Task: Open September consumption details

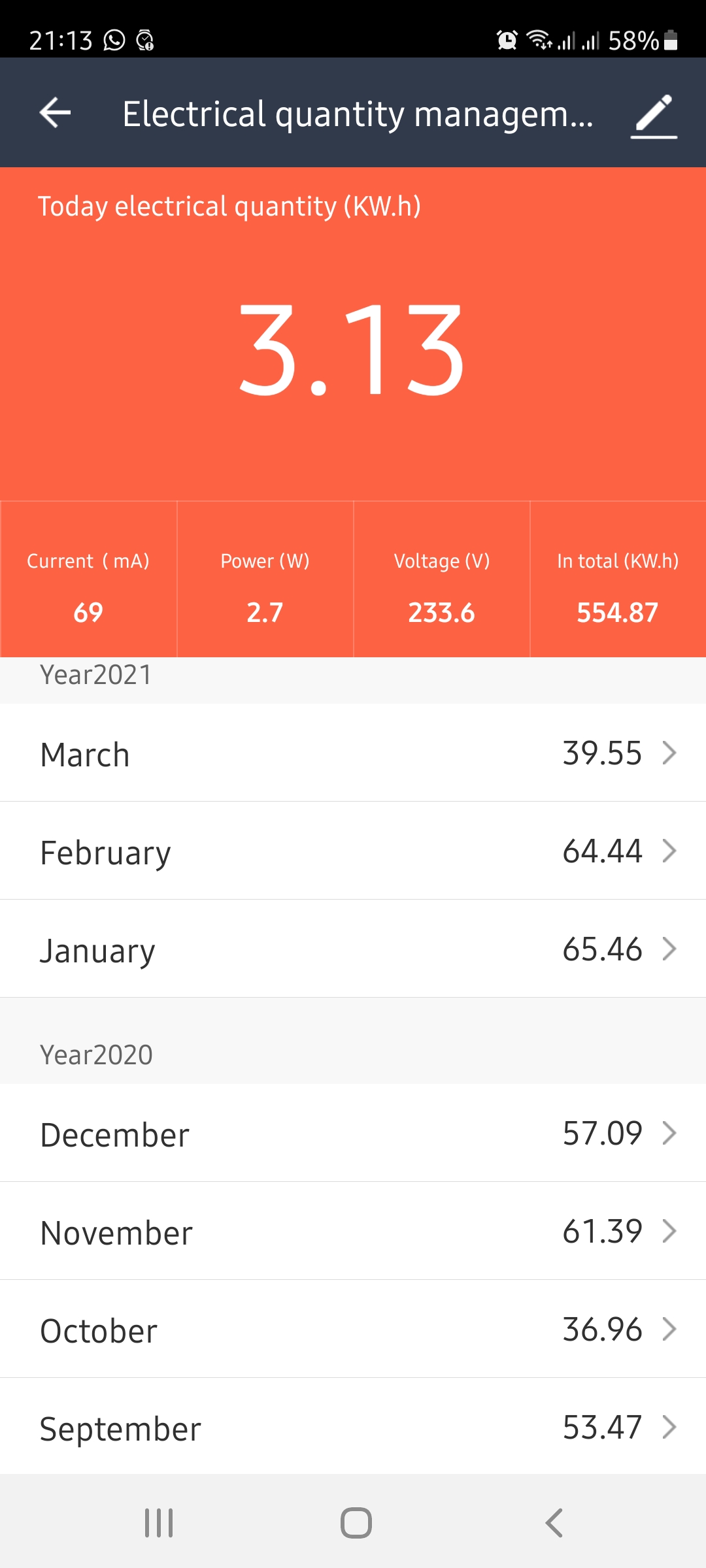Action: (x=353, y=1428)
